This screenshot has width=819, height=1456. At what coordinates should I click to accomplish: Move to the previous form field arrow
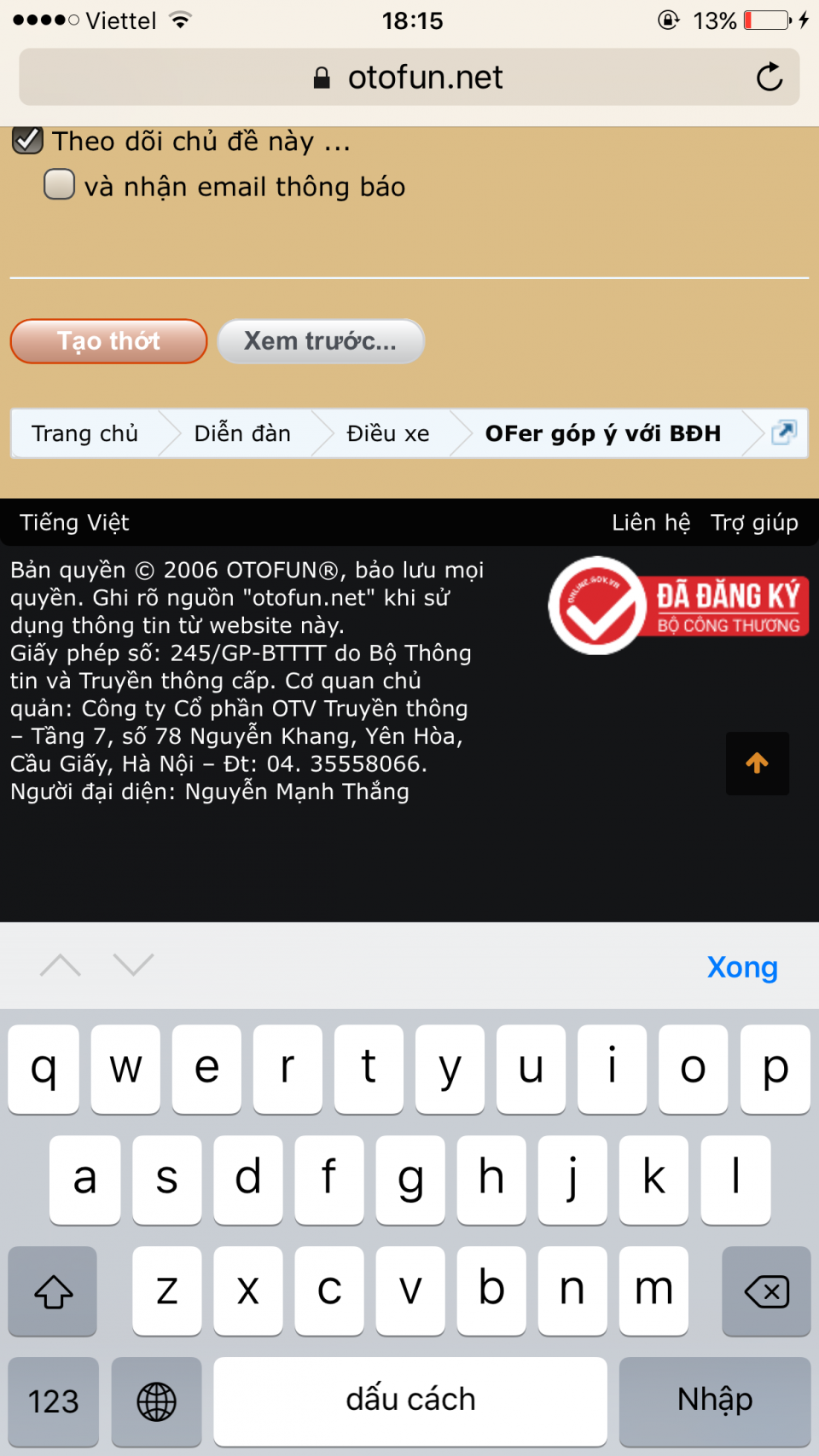[61, 965]
